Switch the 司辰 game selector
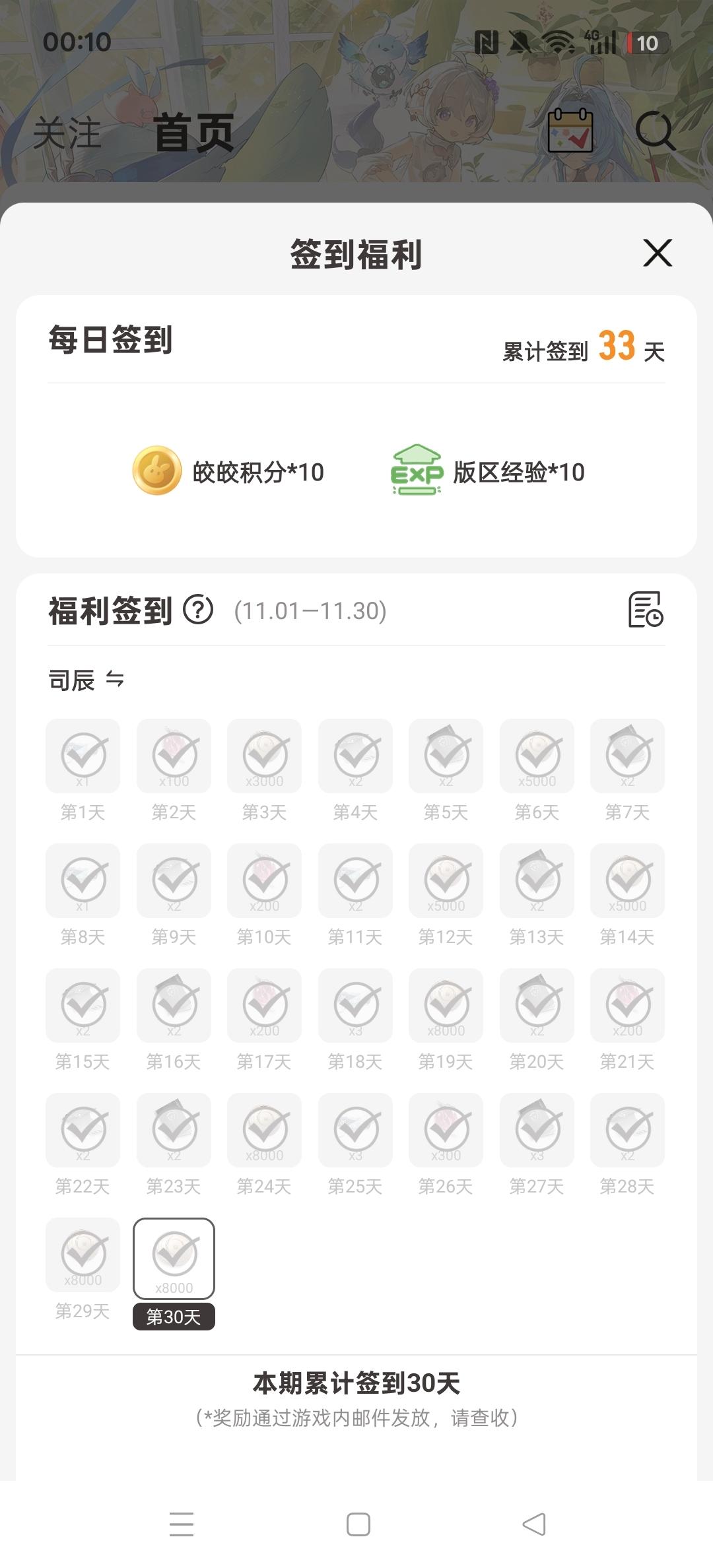The image size is (713, 1568). (x=86, y=680)
